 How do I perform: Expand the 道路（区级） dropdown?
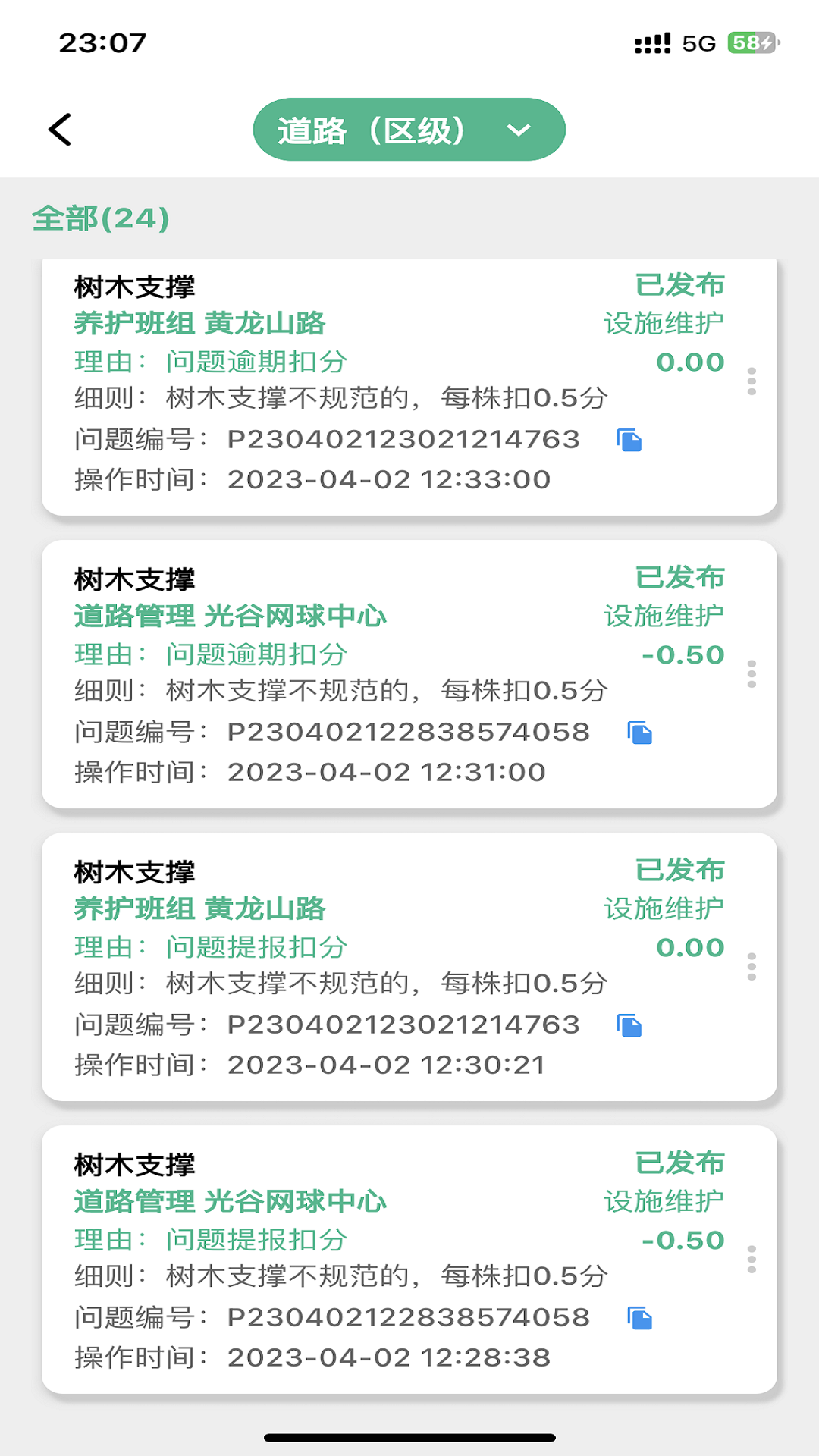tap(409, 130)
